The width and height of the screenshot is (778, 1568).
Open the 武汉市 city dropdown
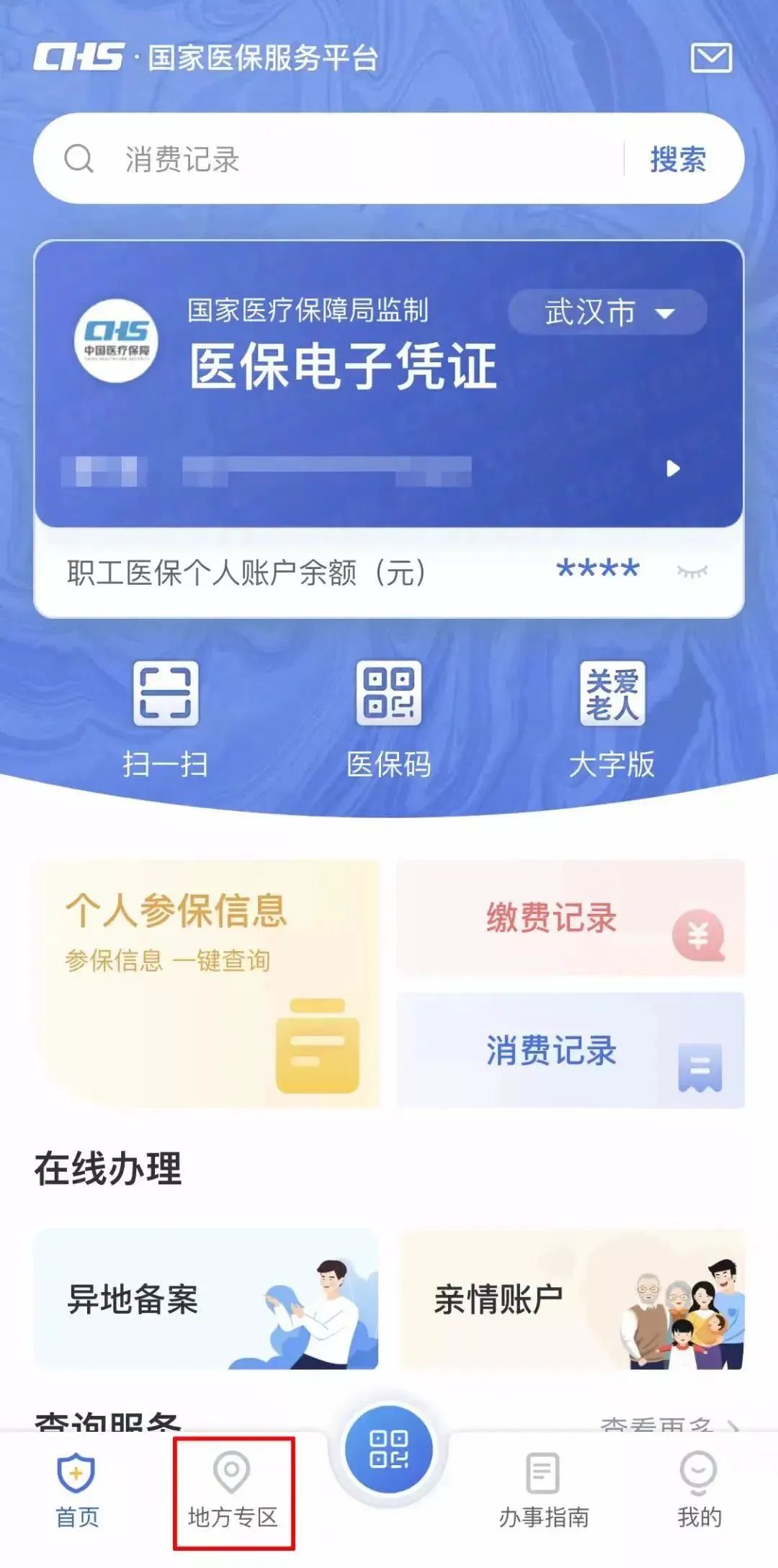tap(609, 313)
